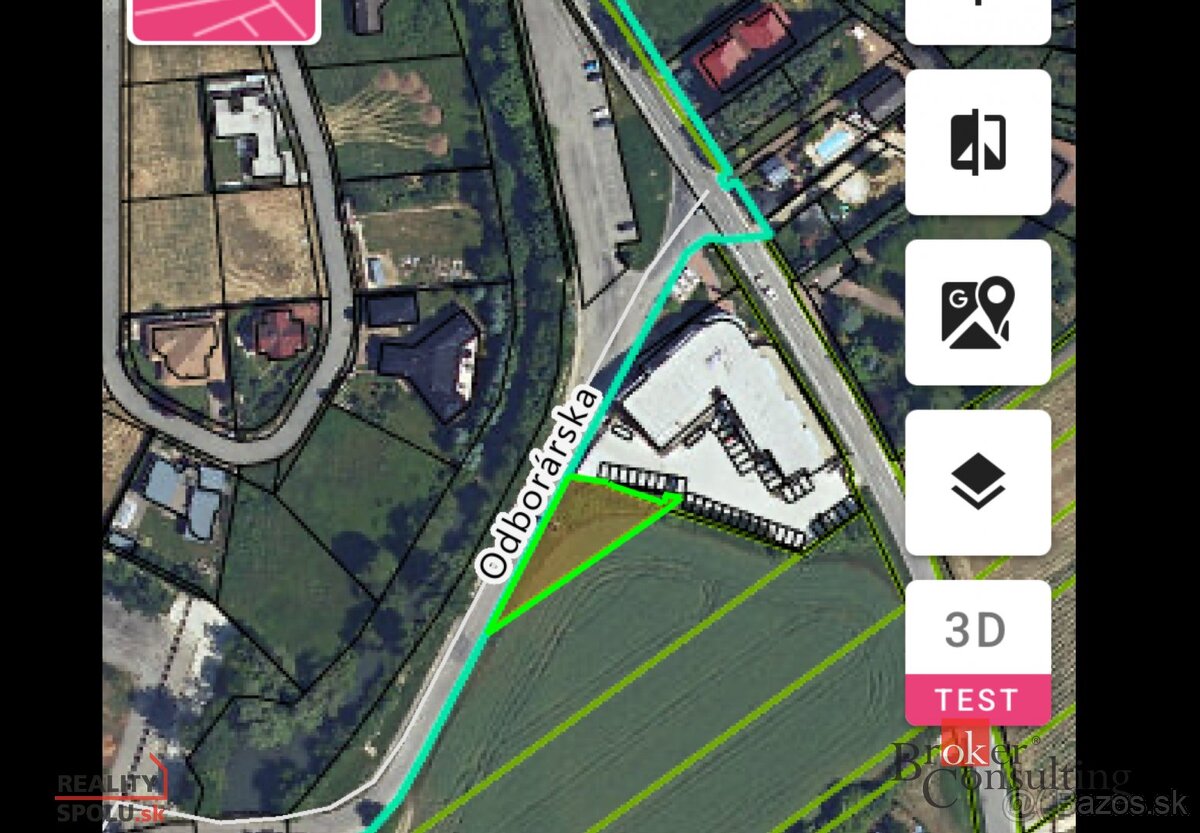Open the Google Maps imagery button
This screenshot has width=1200, height=833.
977,312
